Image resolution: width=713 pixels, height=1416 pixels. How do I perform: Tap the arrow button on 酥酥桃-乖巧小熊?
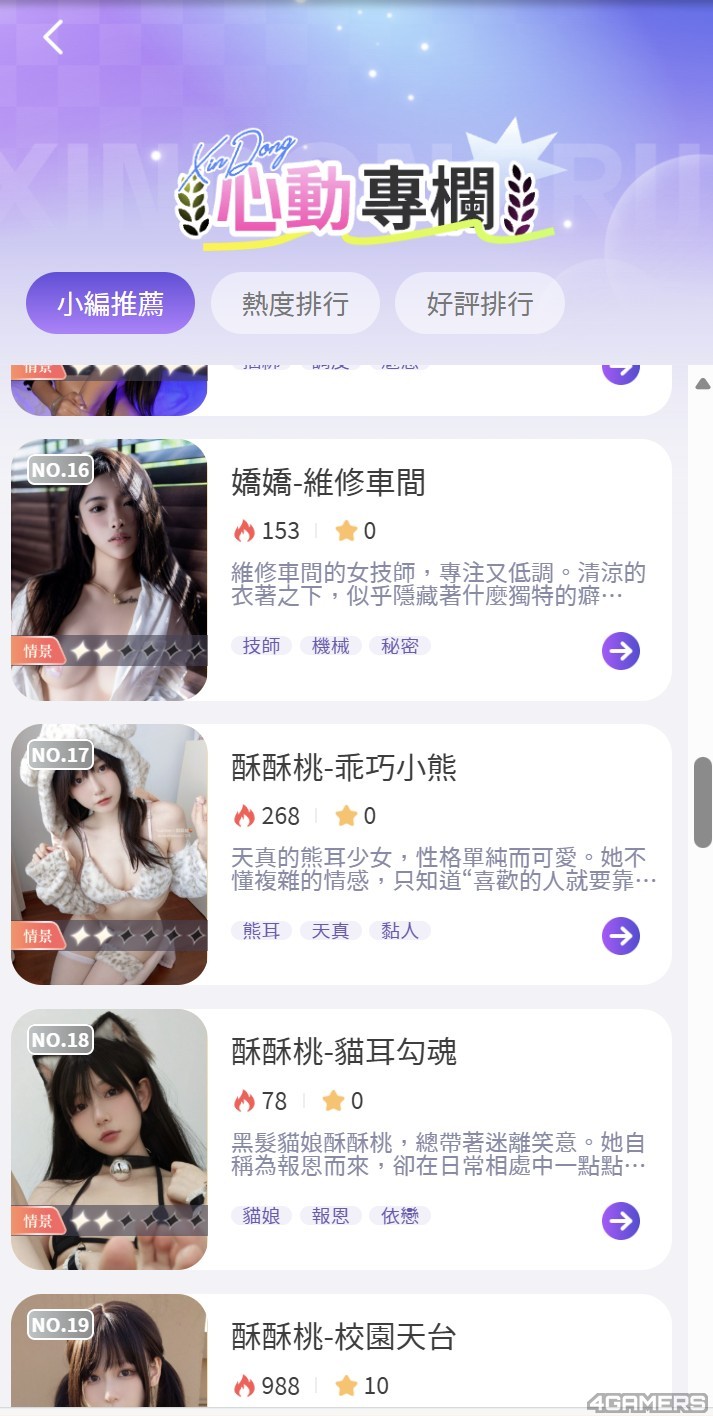pyautogui.click(x=621, y=936)
